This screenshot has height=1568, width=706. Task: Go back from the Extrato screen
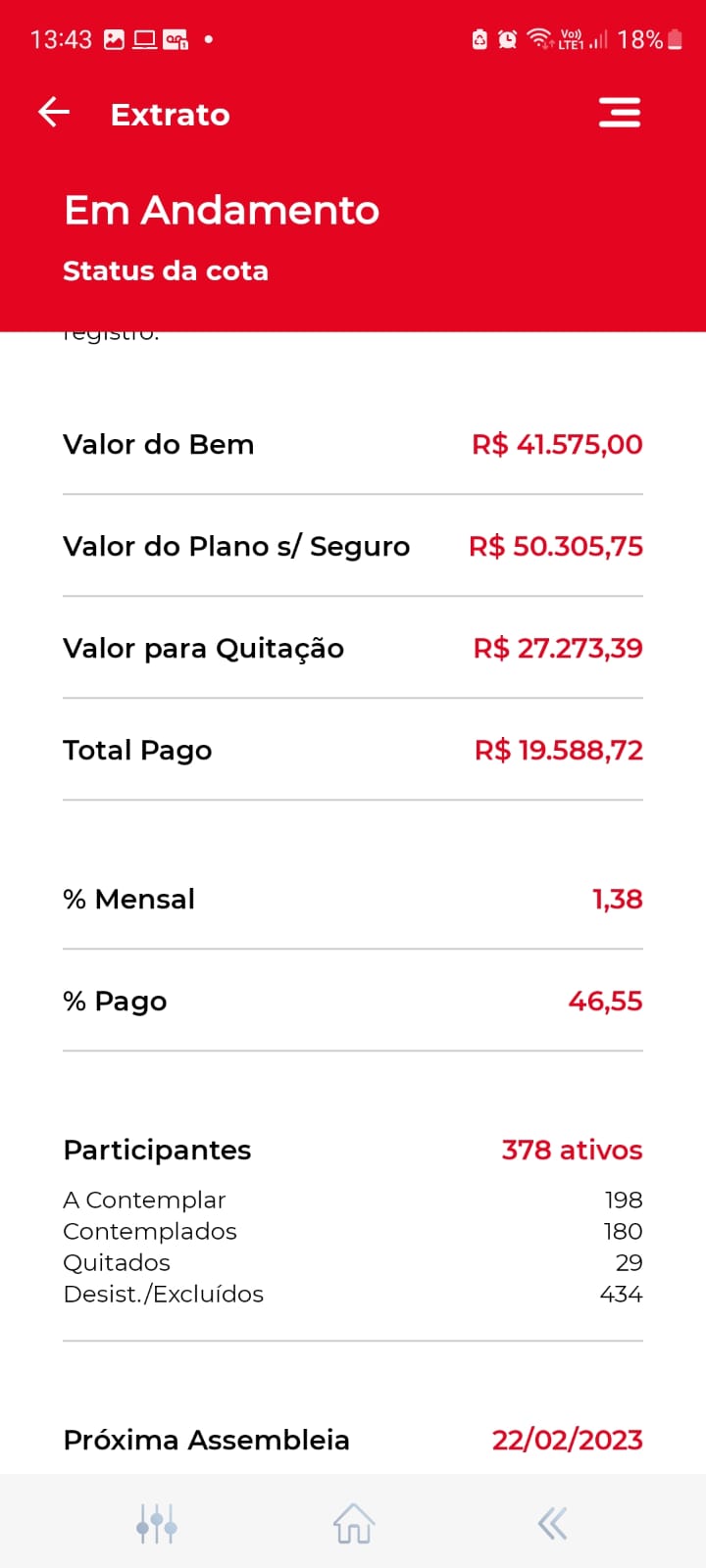pyautogui.click(x=54, y=114)
